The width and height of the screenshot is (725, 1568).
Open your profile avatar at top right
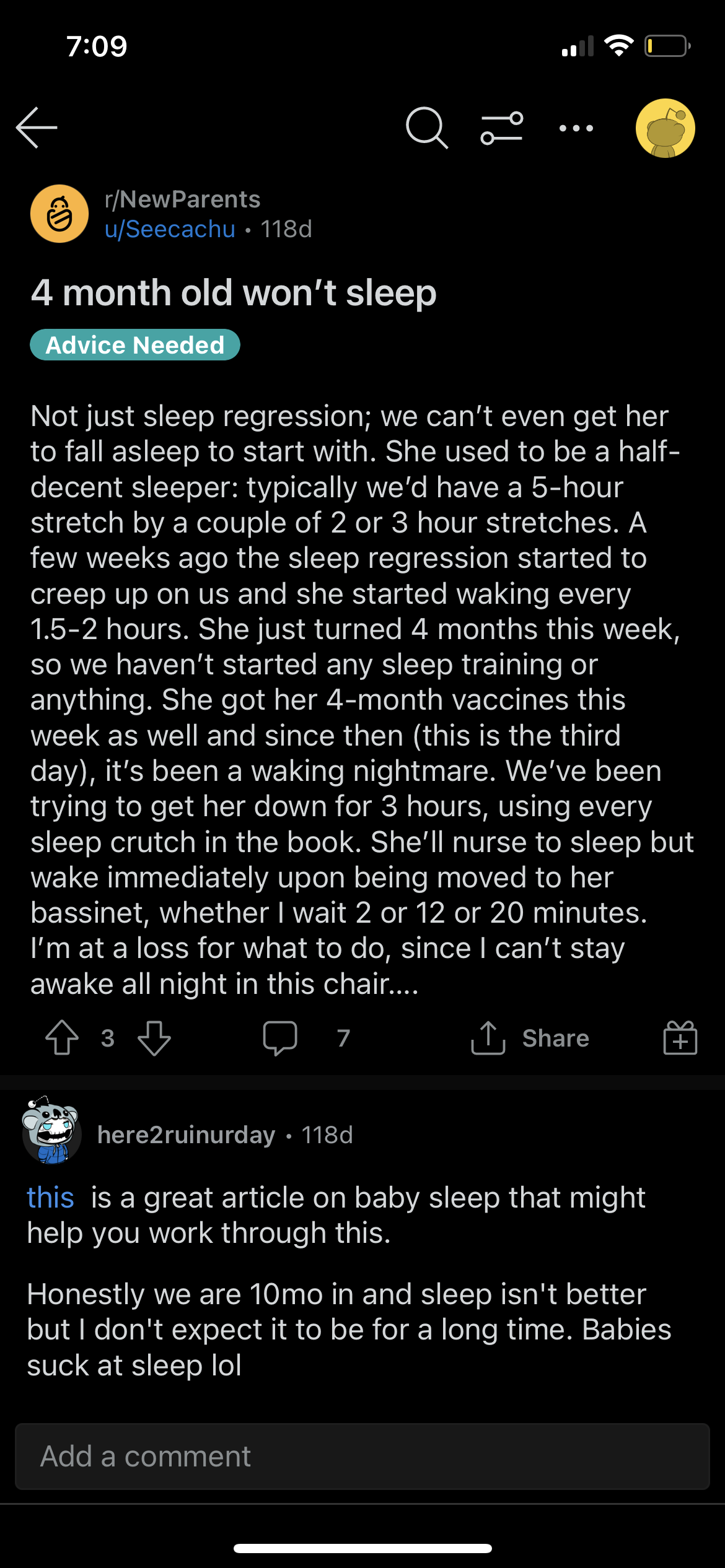click(x=665, y=128)
